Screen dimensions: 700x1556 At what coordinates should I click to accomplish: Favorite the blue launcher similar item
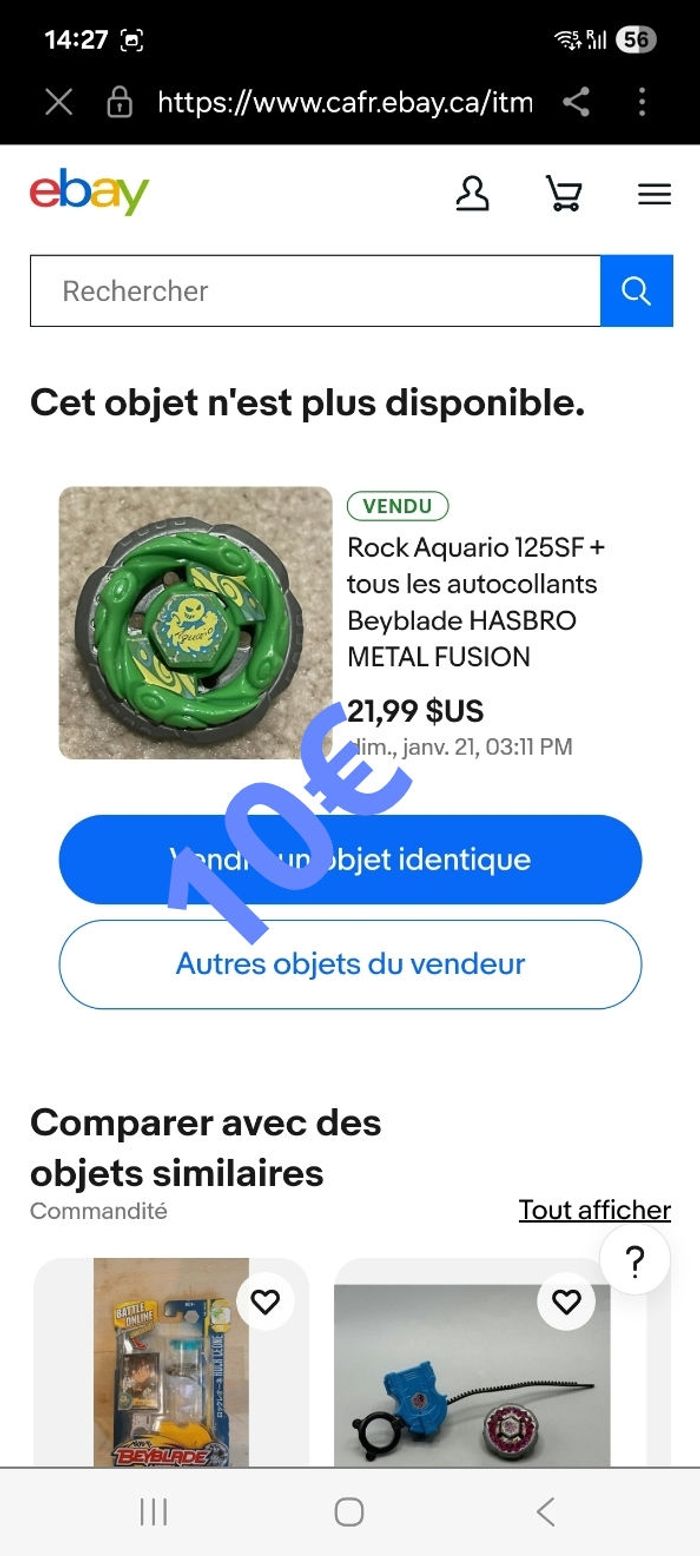pos(566,1301)
